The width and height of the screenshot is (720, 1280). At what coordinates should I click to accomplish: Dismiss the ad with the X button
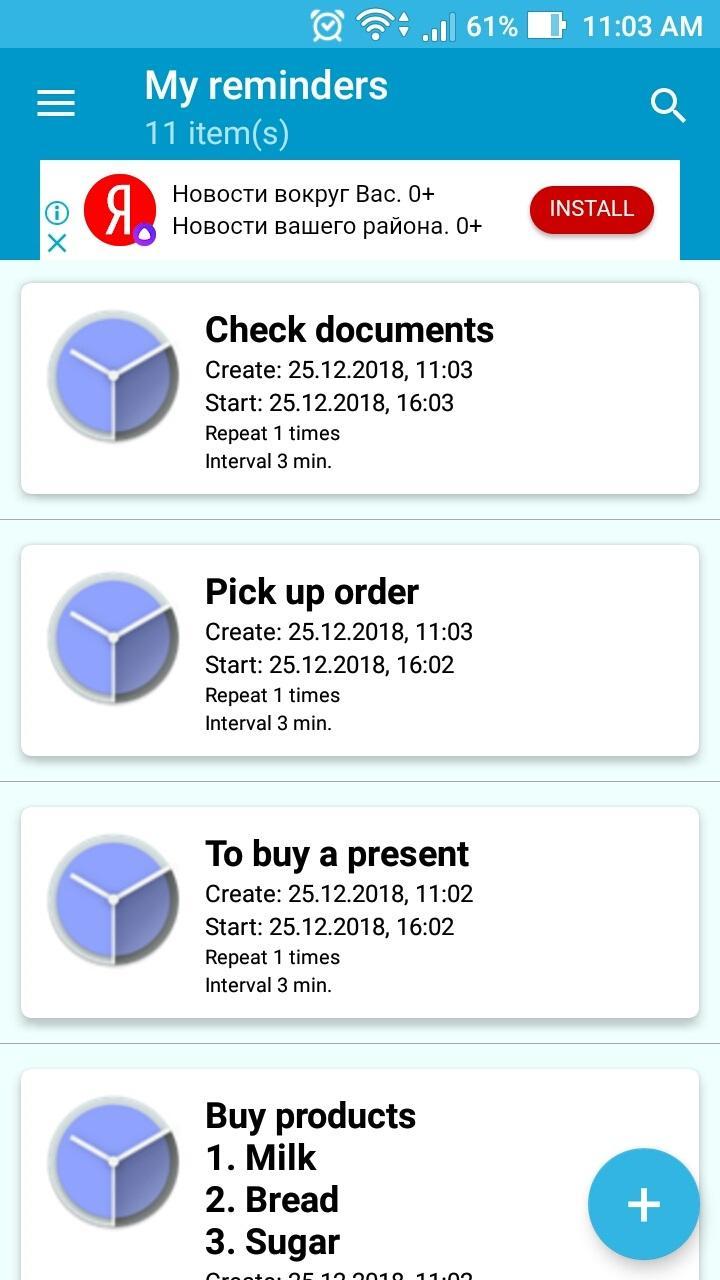tap(57, 242)
